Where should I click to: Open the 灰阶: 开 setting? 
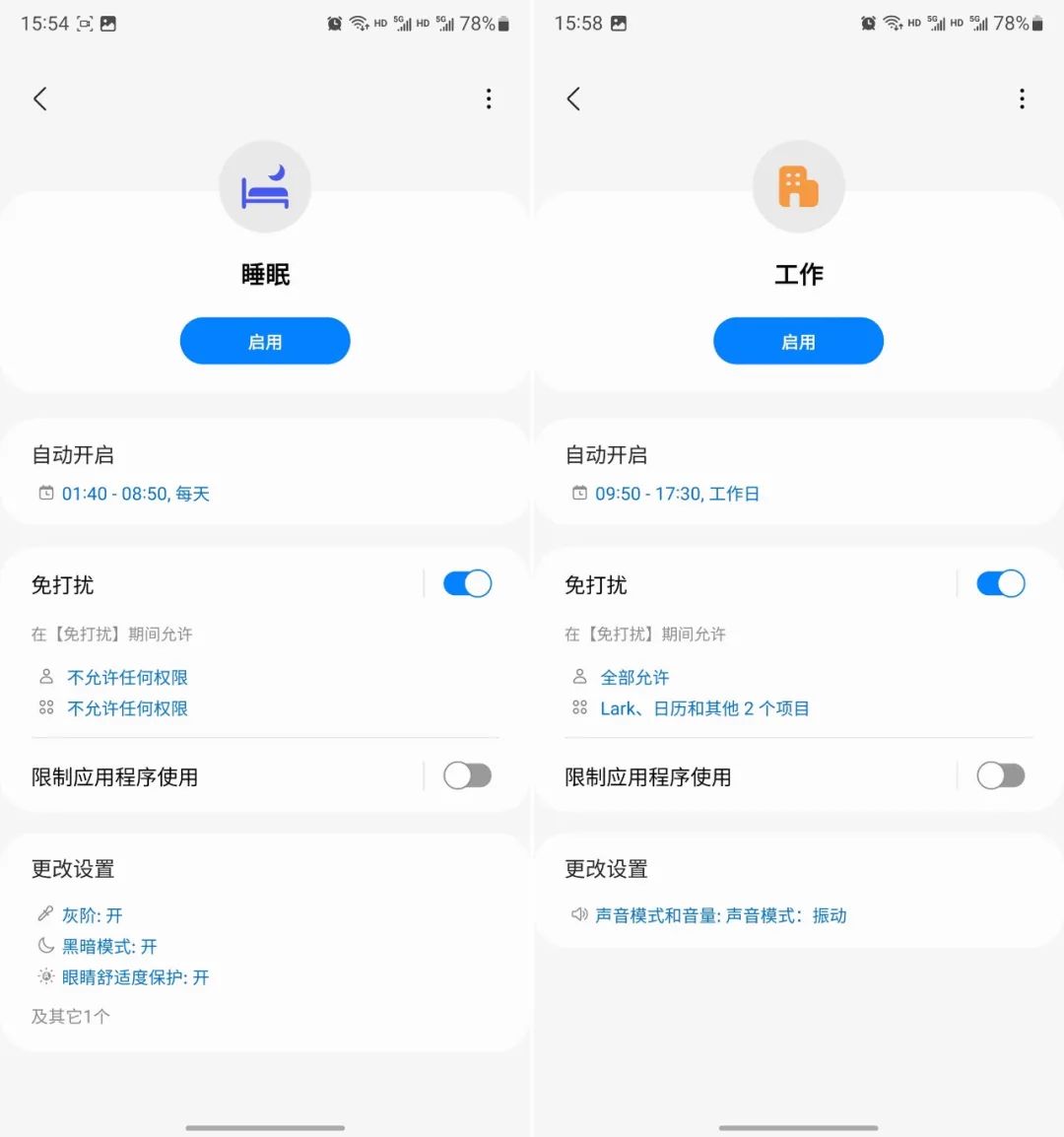coord(92,915)
